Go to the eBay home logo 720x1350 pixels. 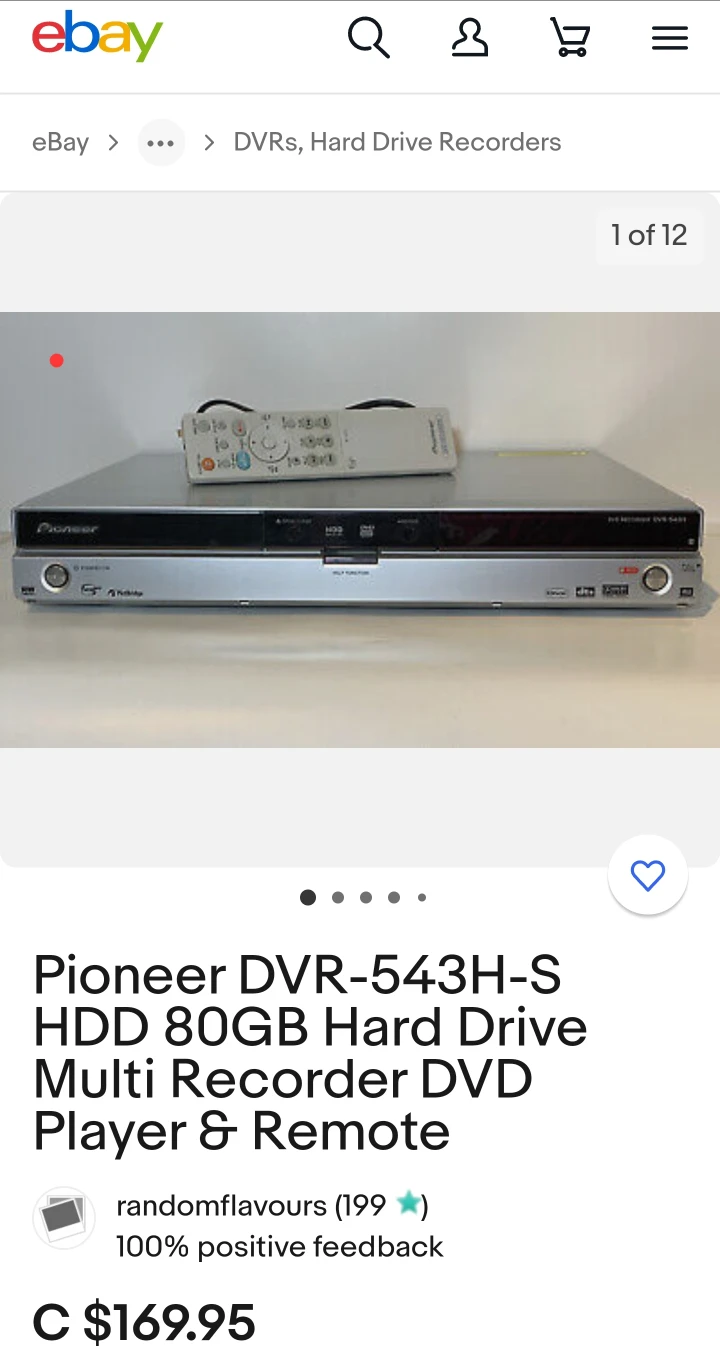tap(97, 37)
